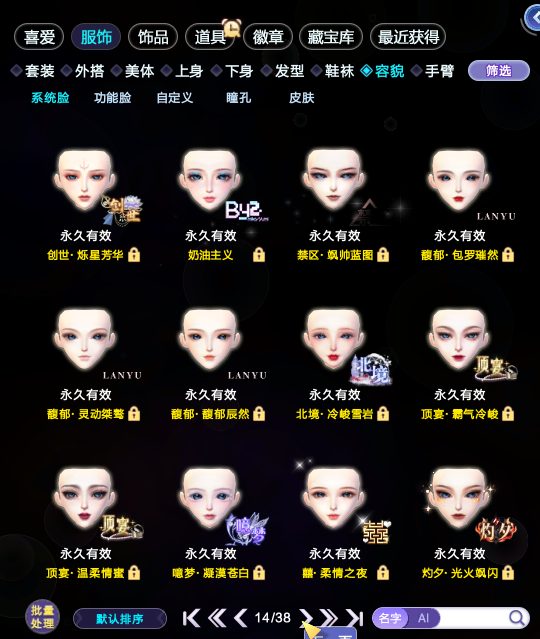This screenshot has height=639, width=540.
Task: Switch to the 道具 tab
Action: click(x=210, y=37)
